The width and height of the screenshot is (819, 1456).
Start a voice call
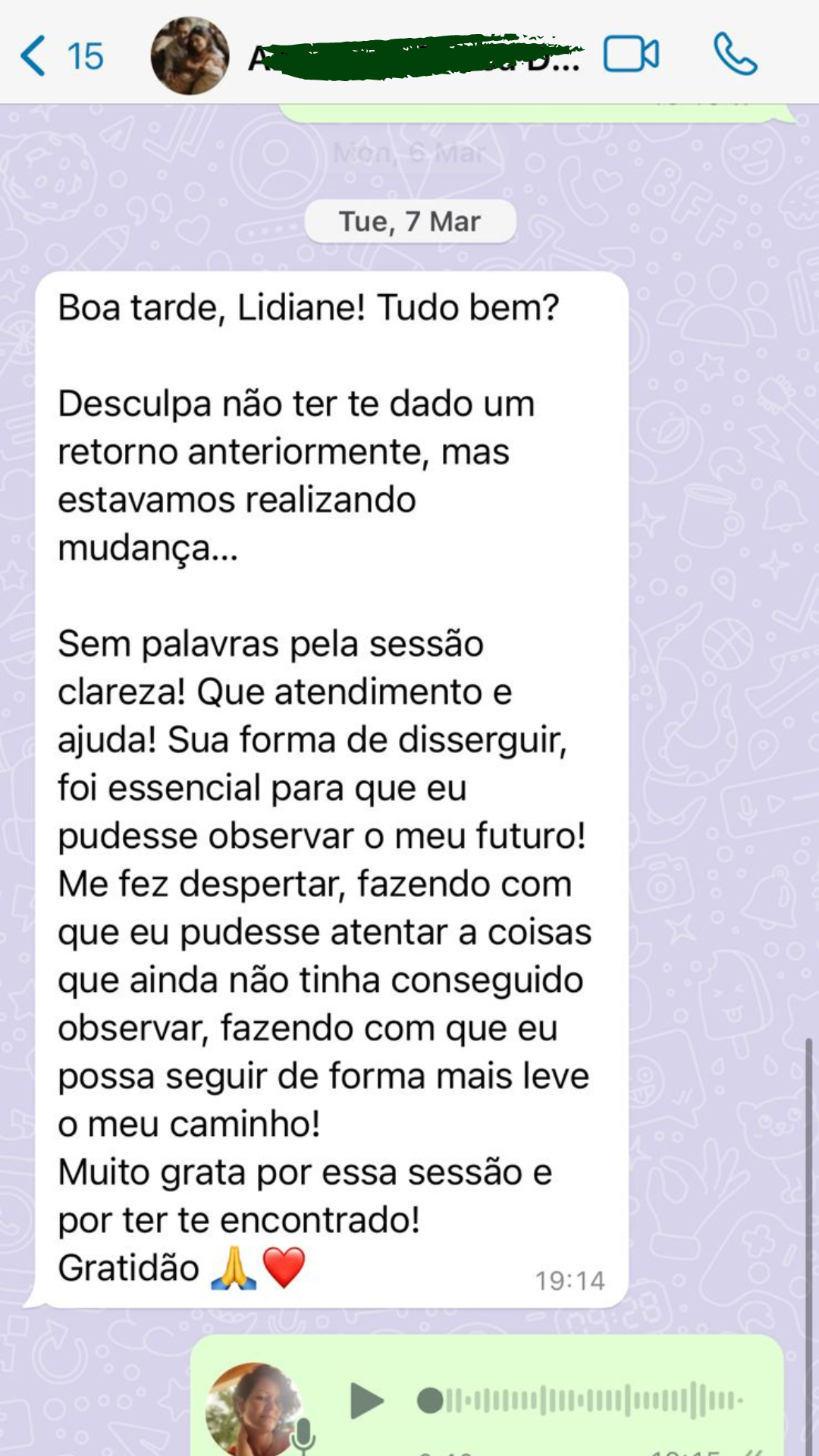click(735, 55)
